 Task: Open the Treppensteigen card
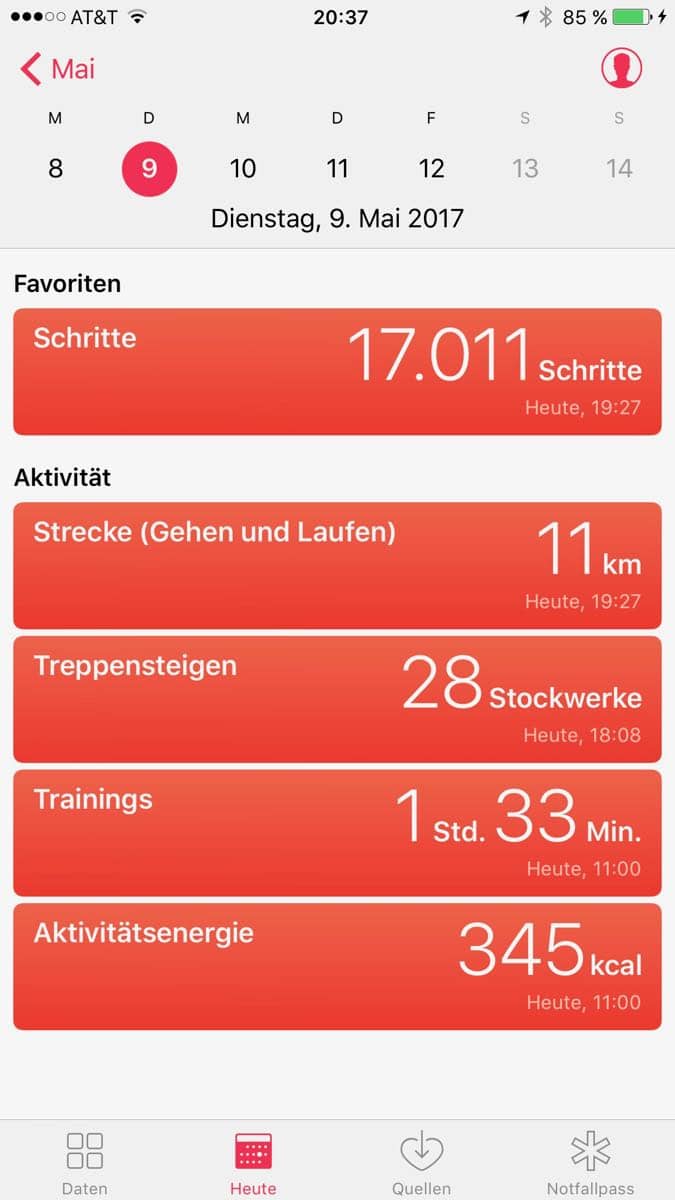337,699
